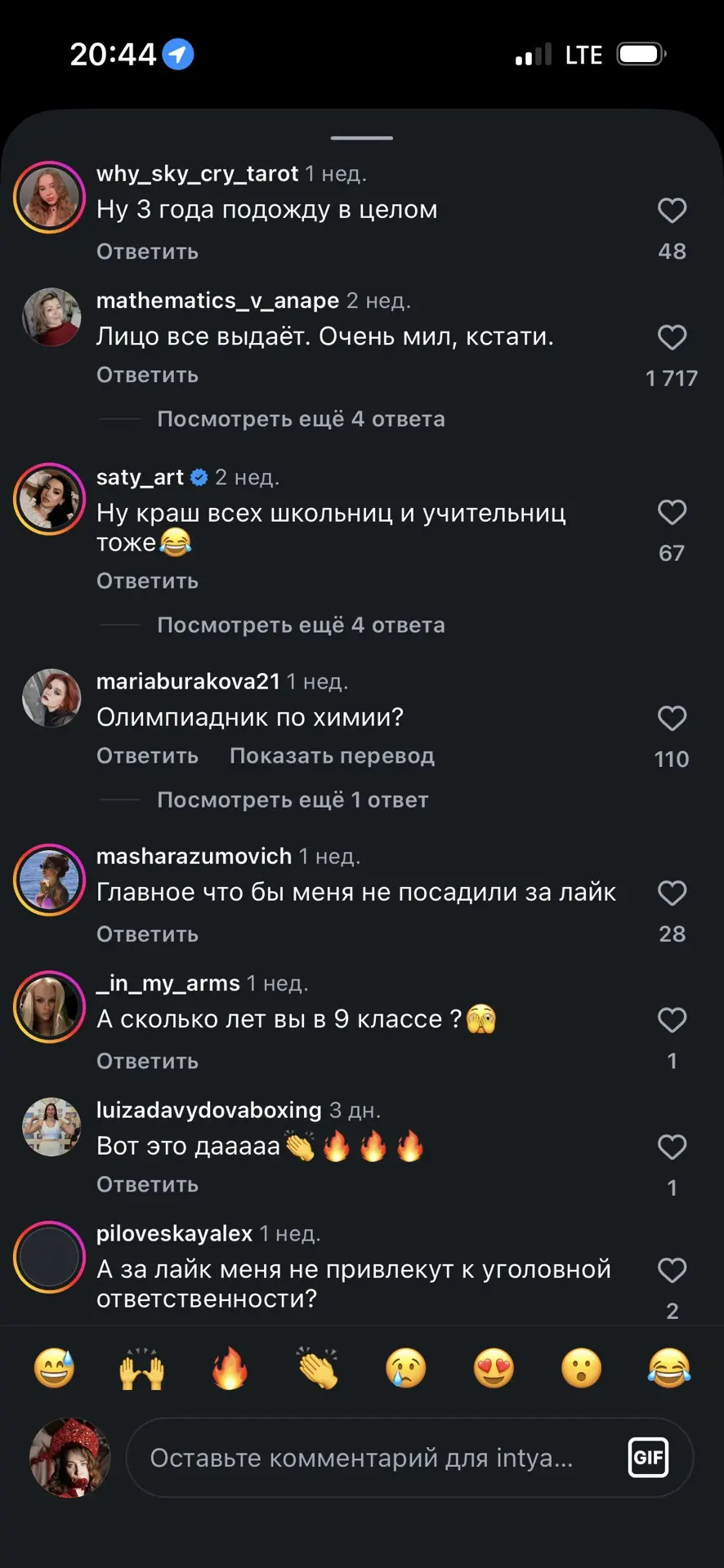Insert the clapping hands emoji
Screen dimensions: 724x1568
point(318,1368)
